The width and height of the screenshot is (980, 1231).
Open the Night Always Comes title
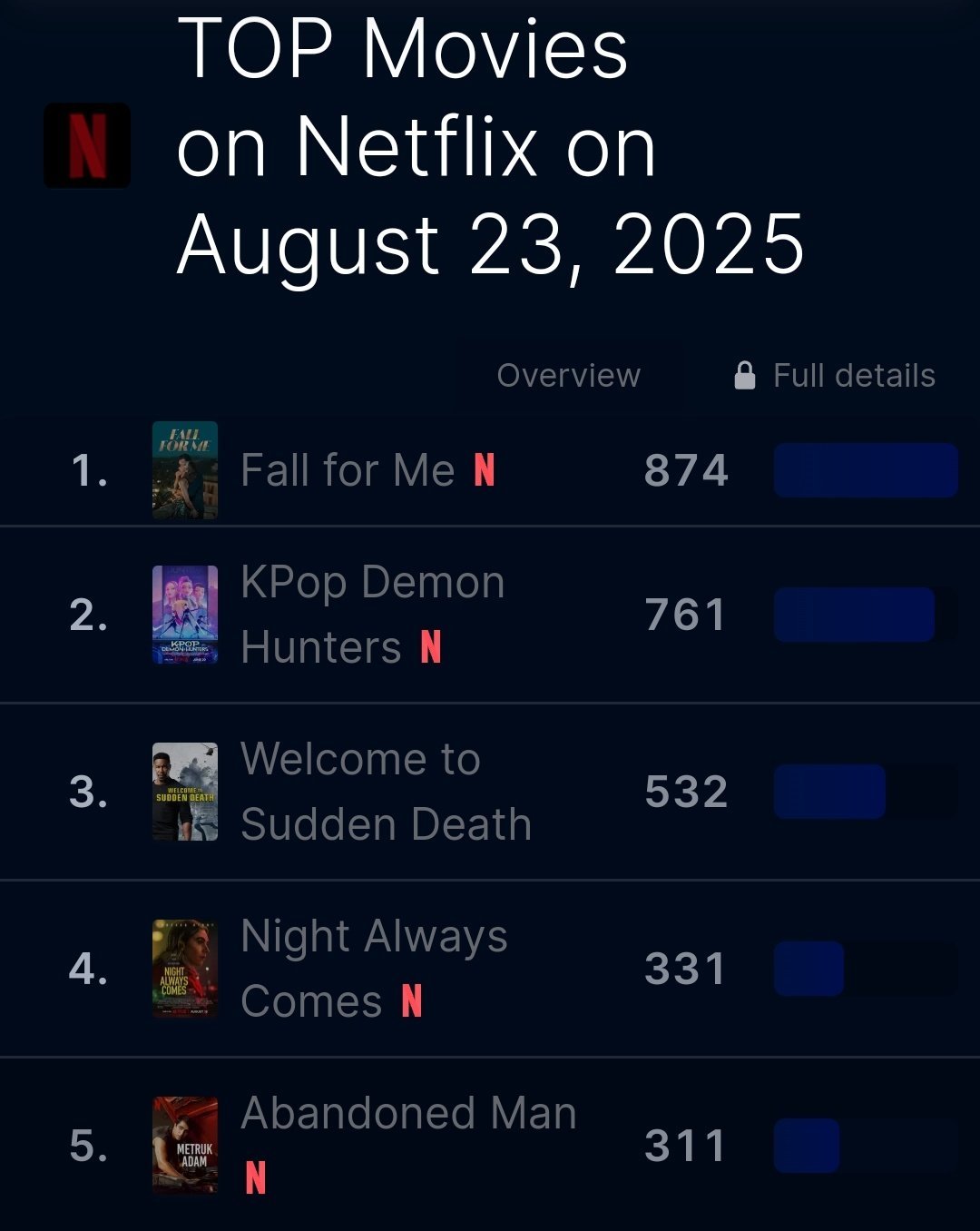click(374, 969)
